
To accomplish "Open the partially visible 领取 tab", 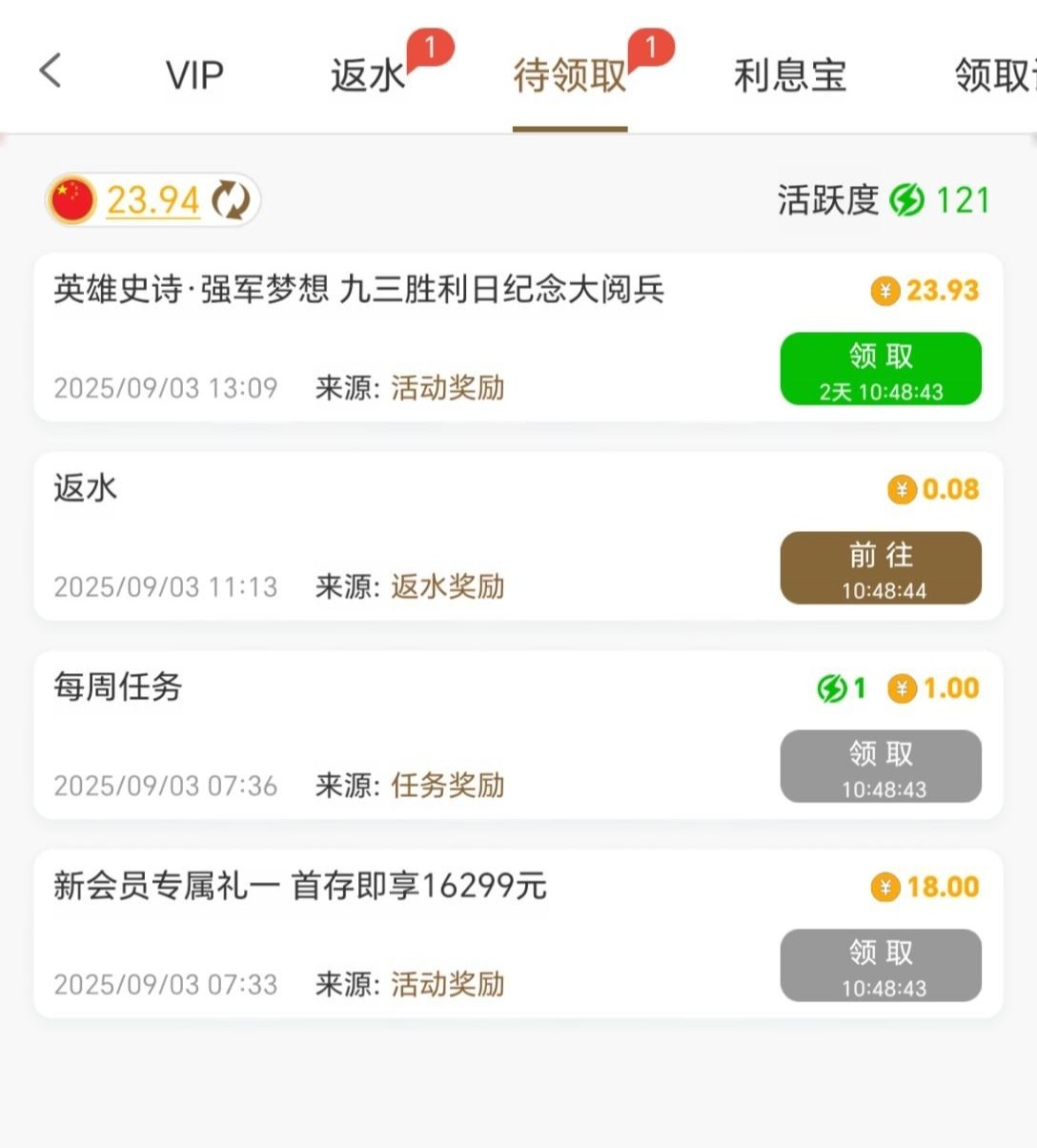I will click(995, 75).
